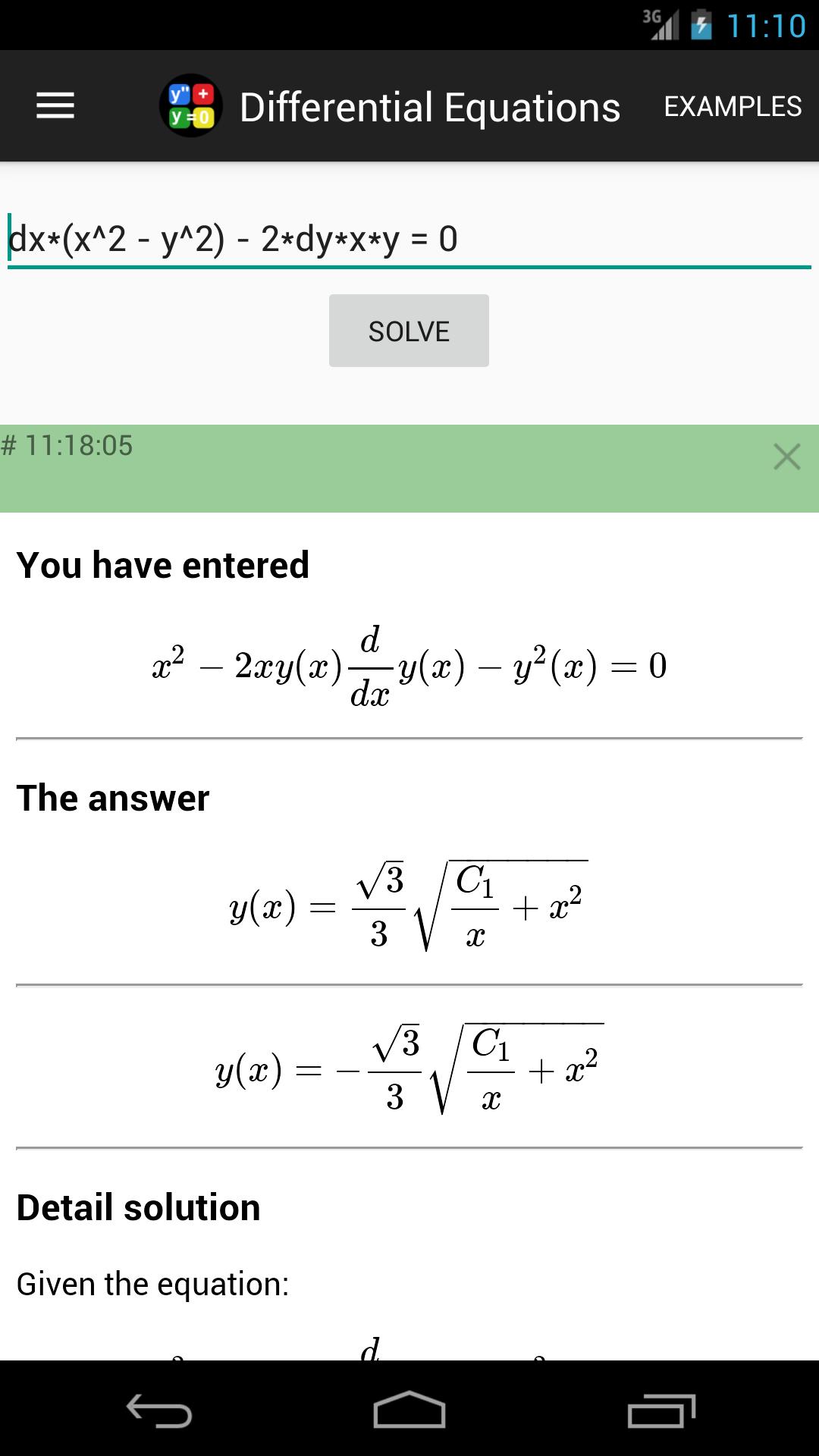Viewport: 819px width, 1456px height.
Task: Dismiss the 11:18:05 result banner
Action: click(786, 457)
